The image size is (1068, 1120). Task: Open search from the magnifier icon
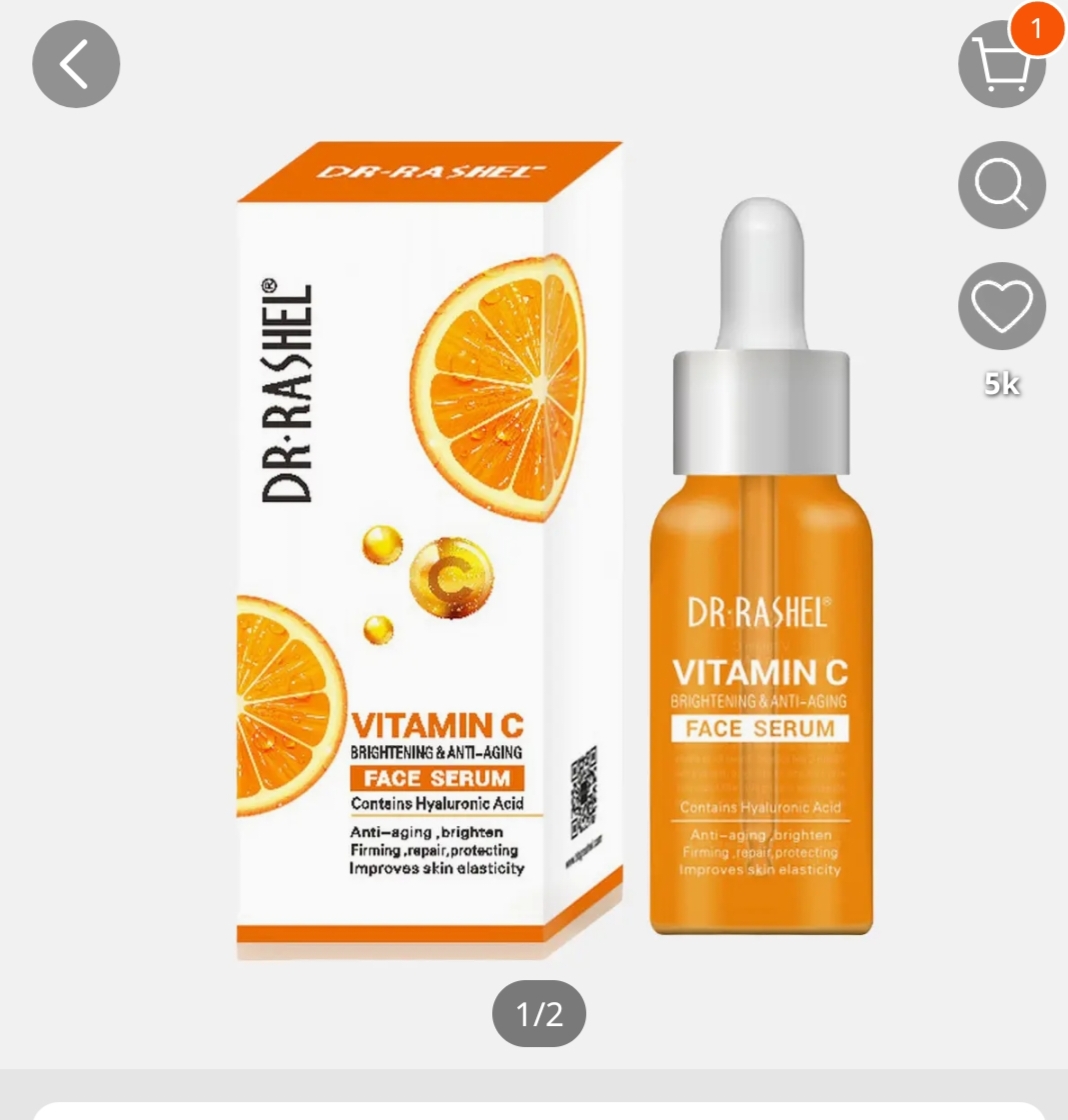[x=1001, y=185]
